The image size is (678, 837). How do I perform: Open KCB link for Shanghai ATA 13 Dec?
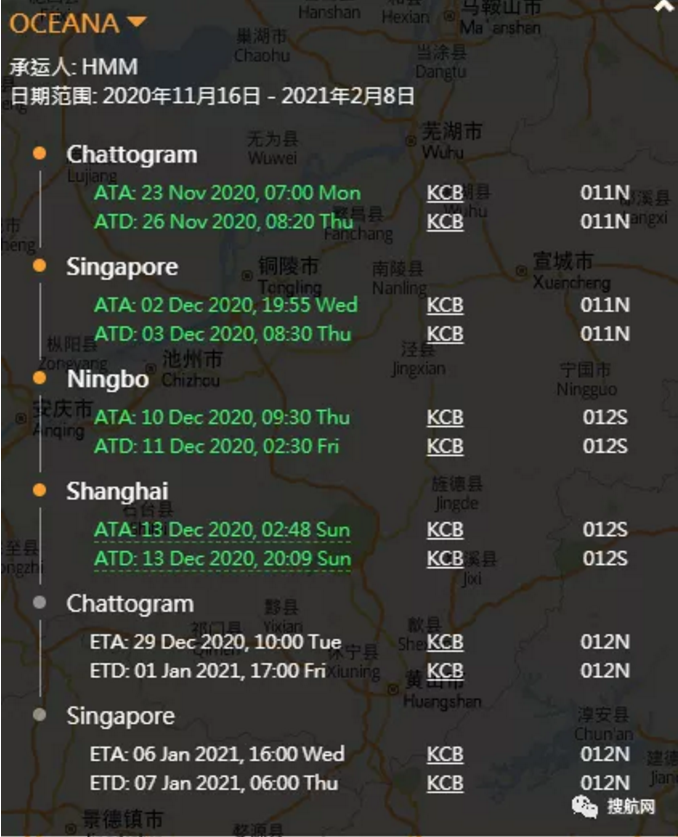(x=445, y=529)
